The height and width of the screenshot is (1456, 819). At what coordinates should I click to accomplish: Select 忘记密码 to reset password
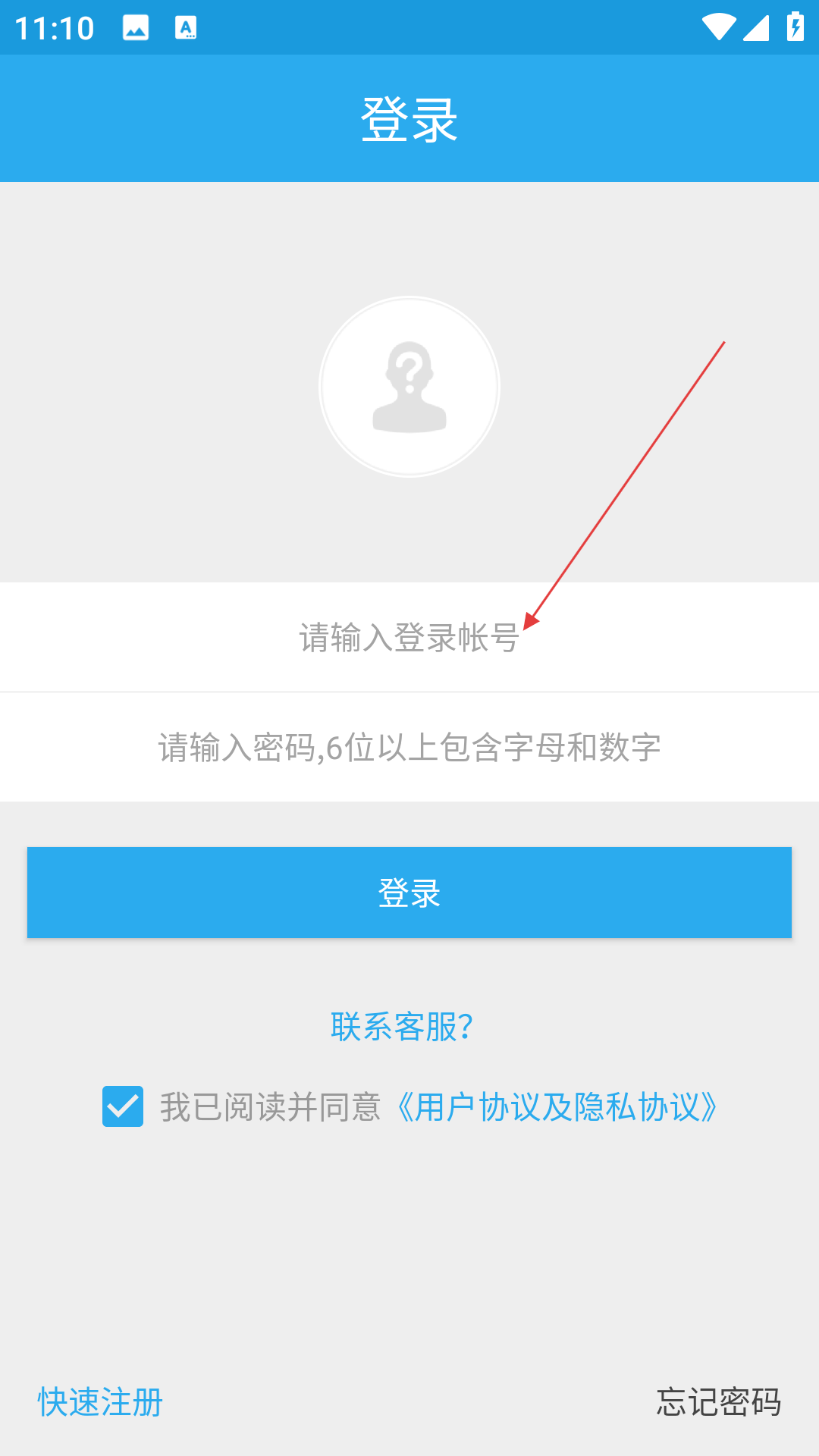719,1402
